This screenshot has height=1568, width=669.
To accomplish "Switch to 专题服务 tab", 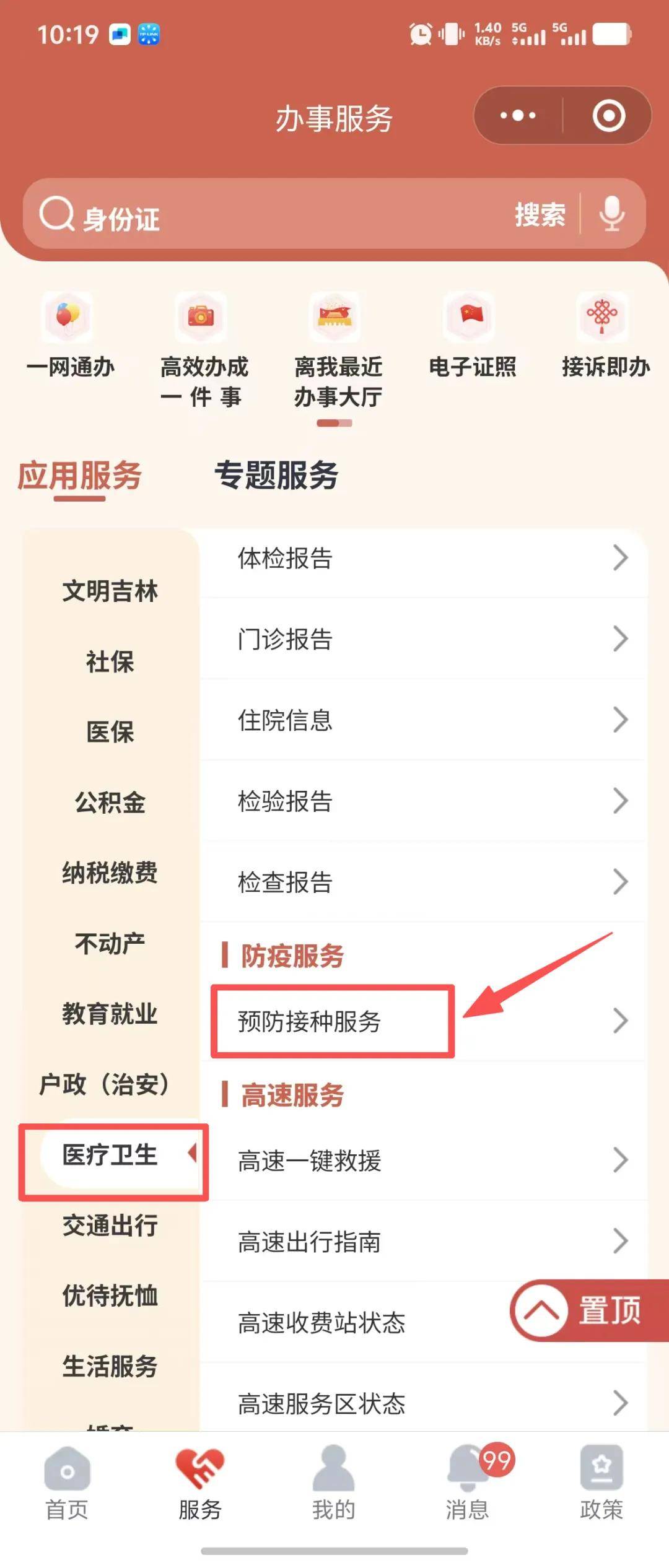I will (276, 476).
